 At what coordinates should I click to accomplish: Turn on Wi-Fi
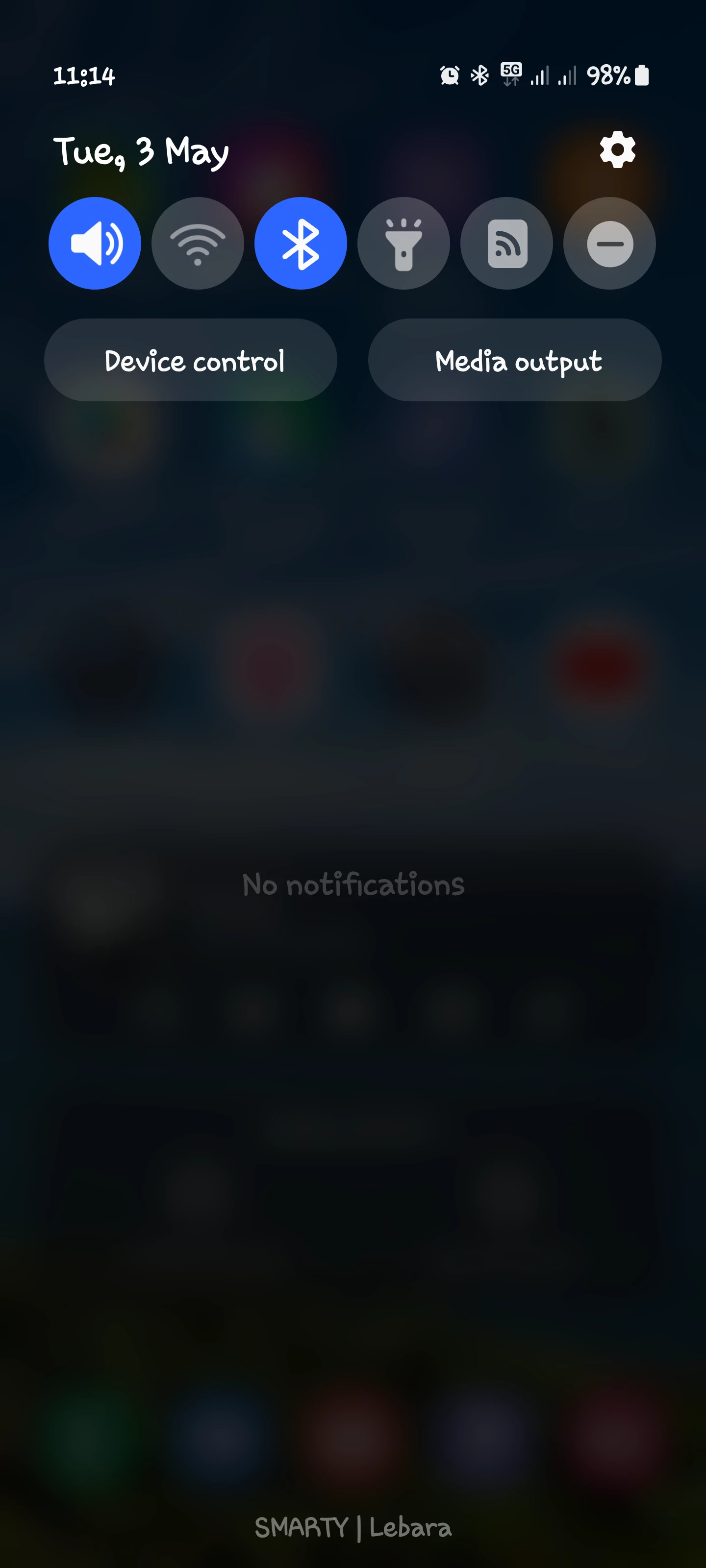pyautogui.click(x=198, y=244)
